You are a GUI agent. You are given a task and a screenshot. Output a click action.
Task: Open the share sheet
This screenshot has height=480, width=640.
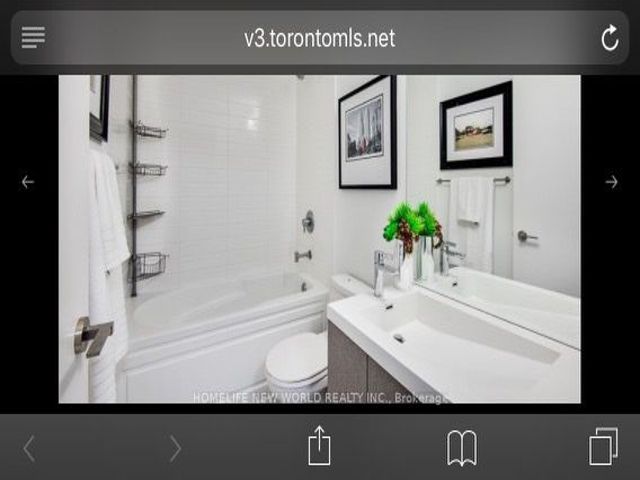point(319,446)
